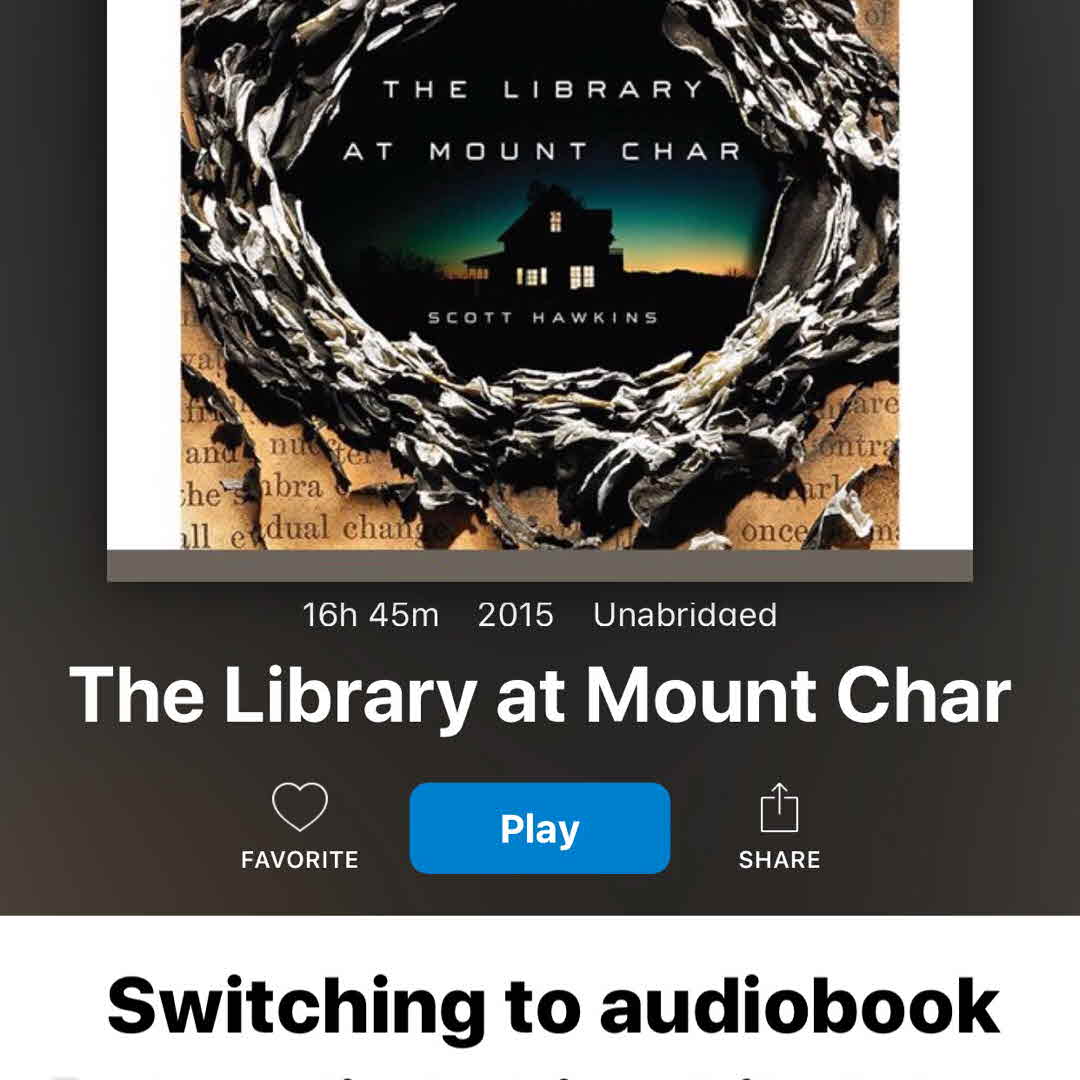Favorite this audiobook with the heart
1080x1080 pixels.
point(300,808)
